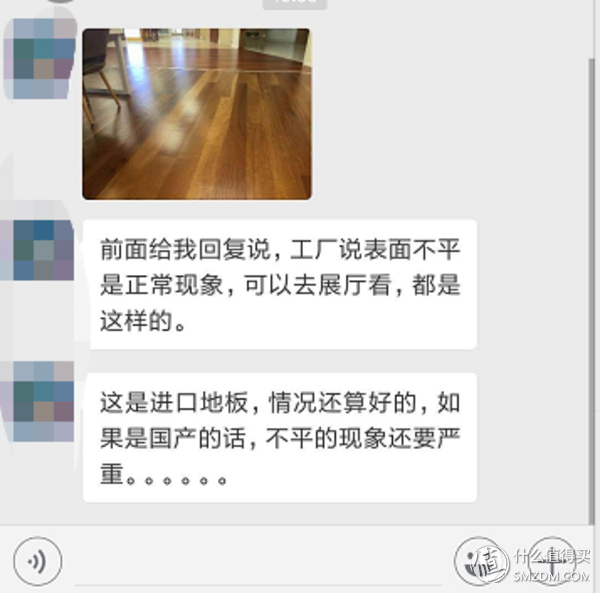View the wooden floor photo full screen
Screen dimensions: 600x593
196,113
